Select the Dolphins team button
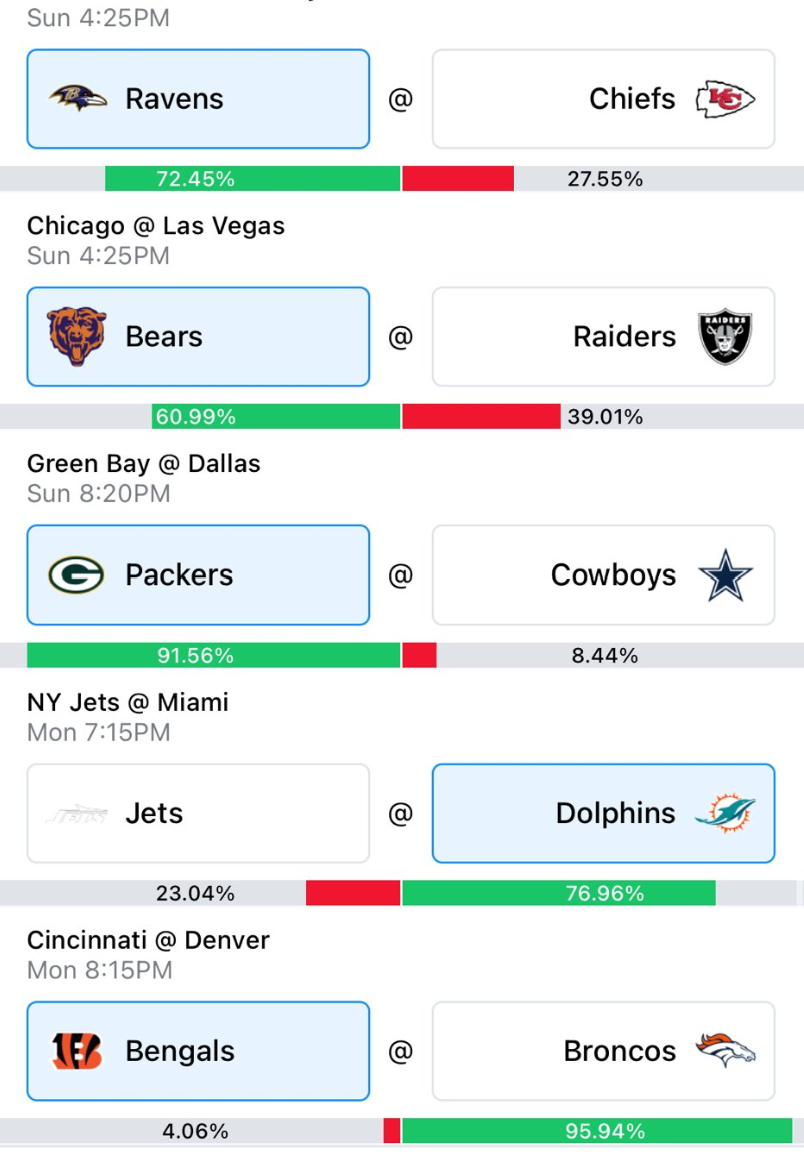 [x=603, y=813]
